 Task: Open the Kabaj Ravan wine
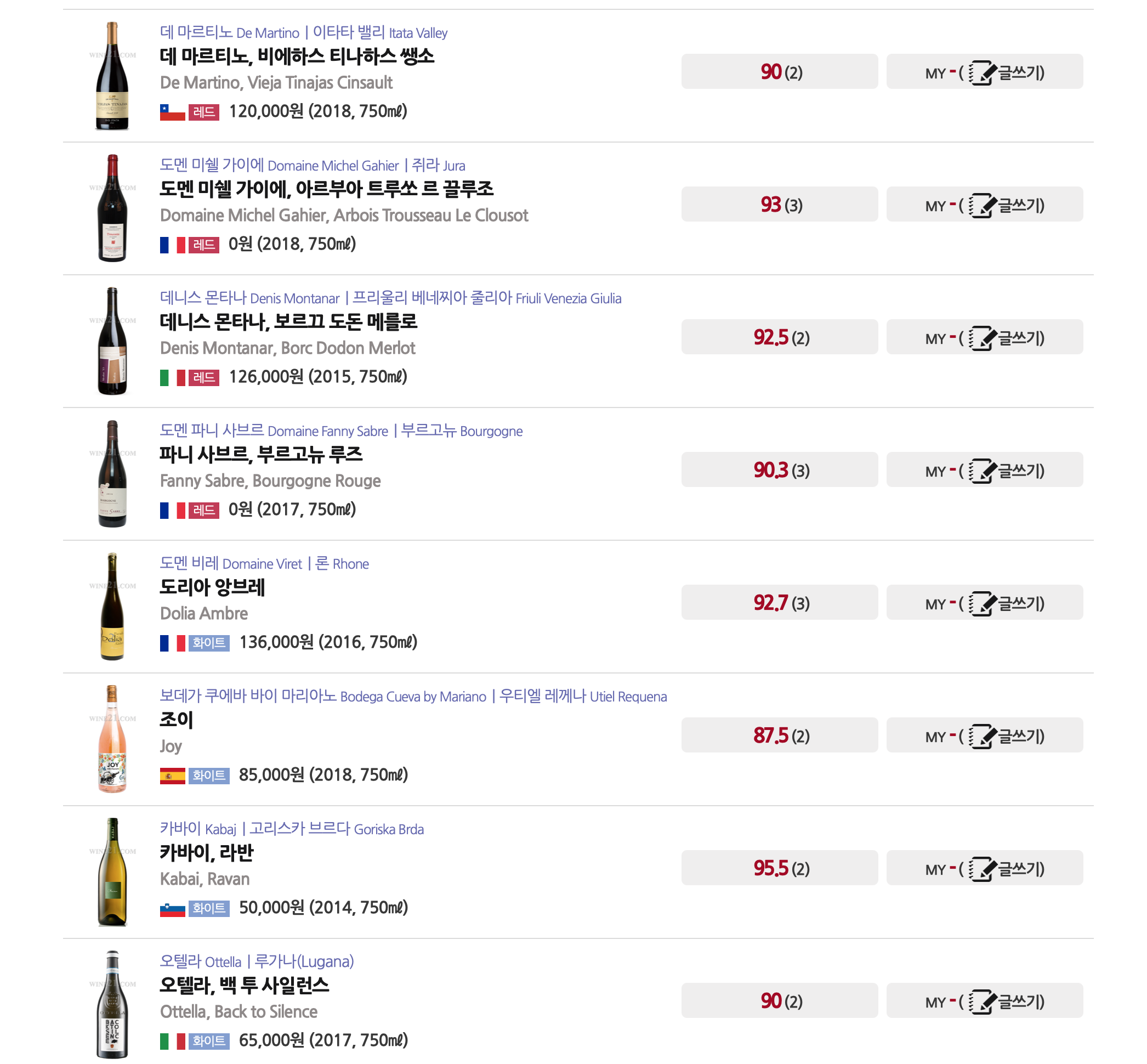click(206, 853)
